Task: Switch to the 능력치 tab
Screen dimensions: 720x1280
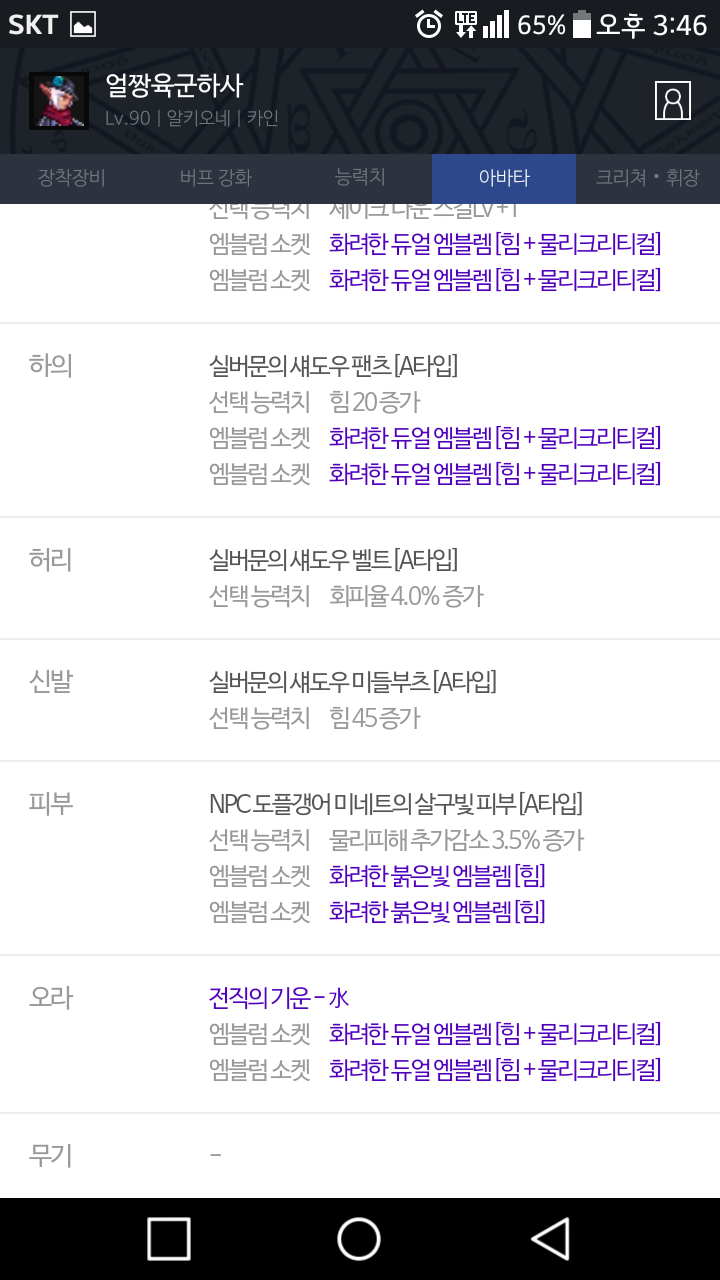Action: click(x=360, y=178)
